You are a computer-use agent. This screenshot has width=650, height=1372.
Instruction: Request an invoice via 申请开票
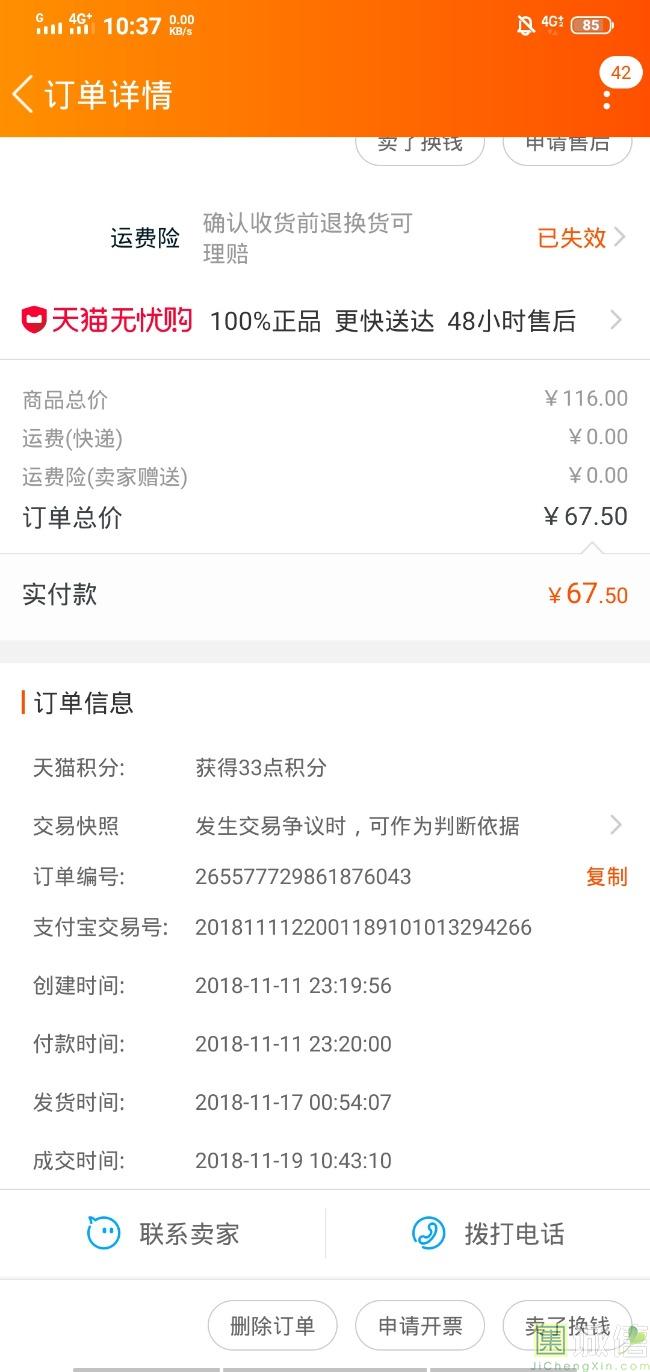click(420, 1326)
